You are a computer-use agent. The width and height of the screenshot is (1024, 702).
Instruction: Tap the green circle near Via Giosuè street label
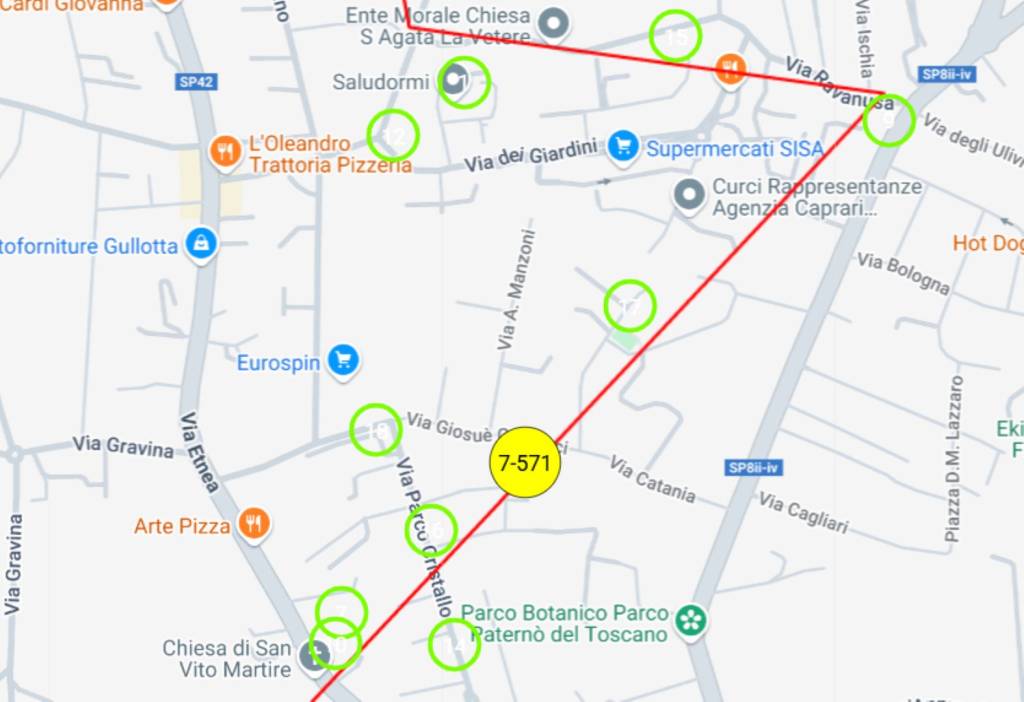tap(376, 429)
